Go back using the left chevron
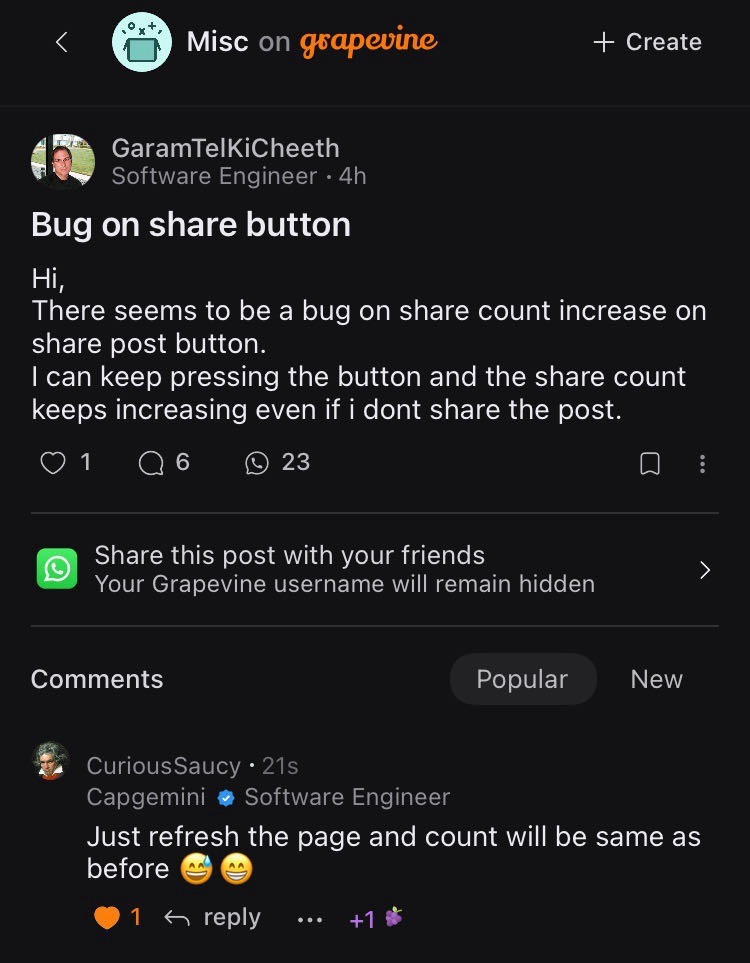The image size is (750, 963). click(x=60, y=42)
